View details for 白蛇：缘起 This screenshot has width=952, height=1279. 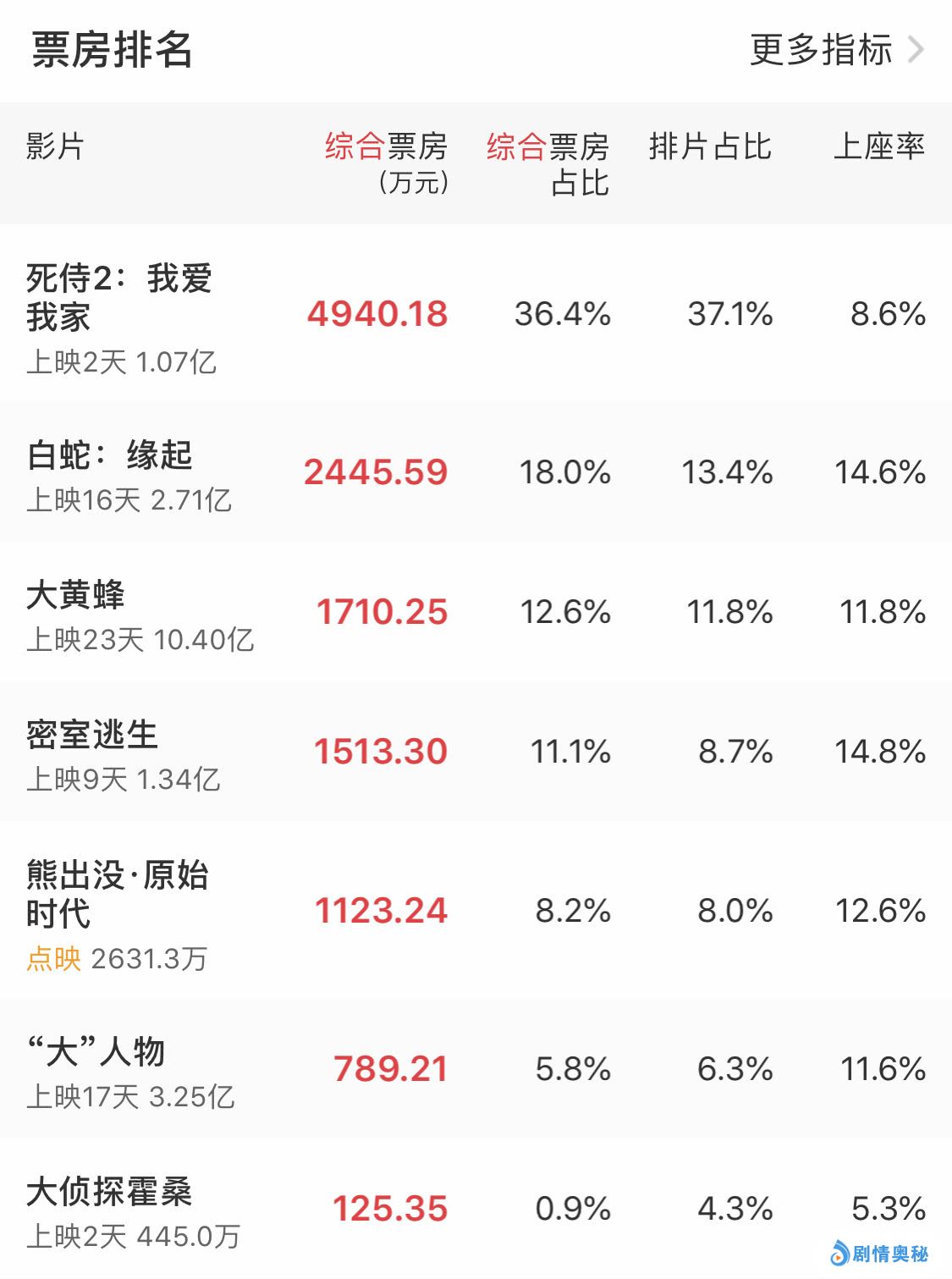pyautogui.click(x=110, y=456)
